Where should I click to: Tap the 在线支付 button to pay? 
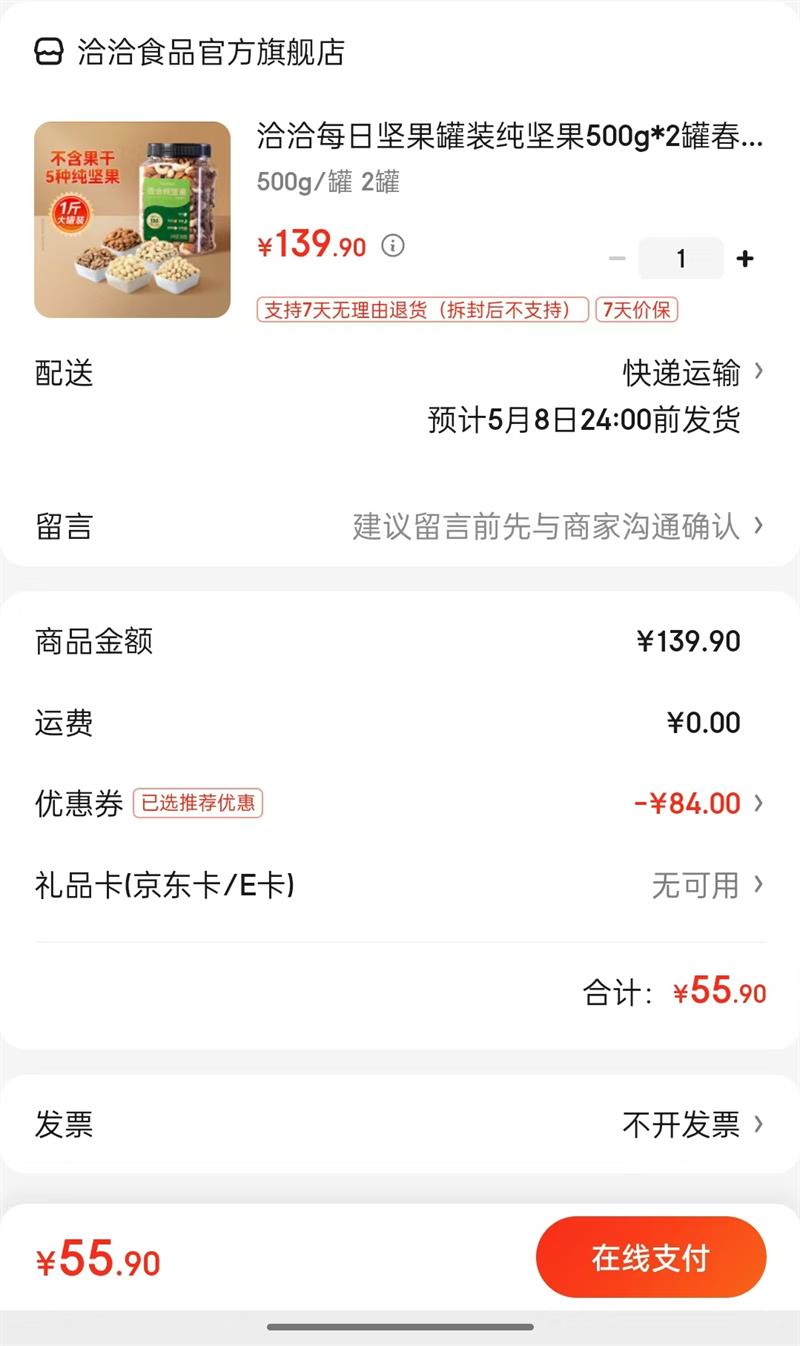coord(651,1258)
